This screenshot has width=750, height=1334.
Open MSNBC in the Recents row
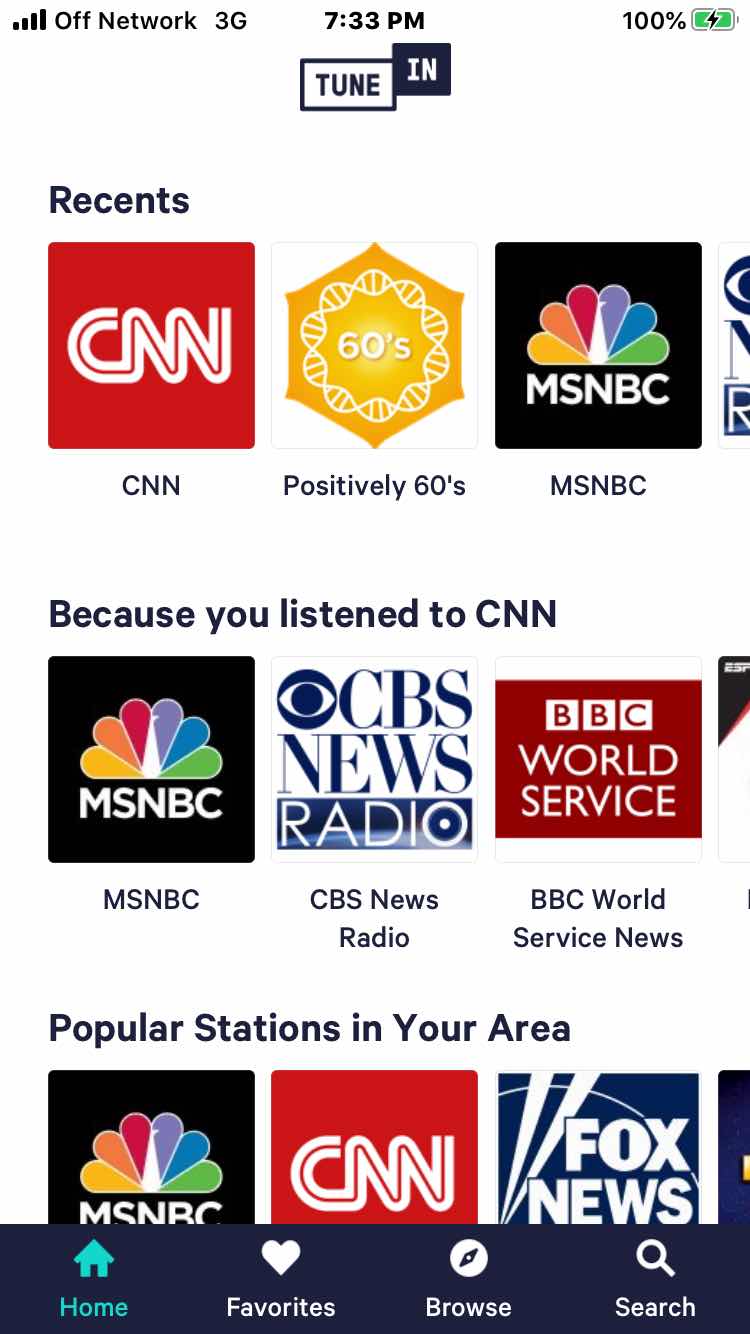[x=598, y=345]
